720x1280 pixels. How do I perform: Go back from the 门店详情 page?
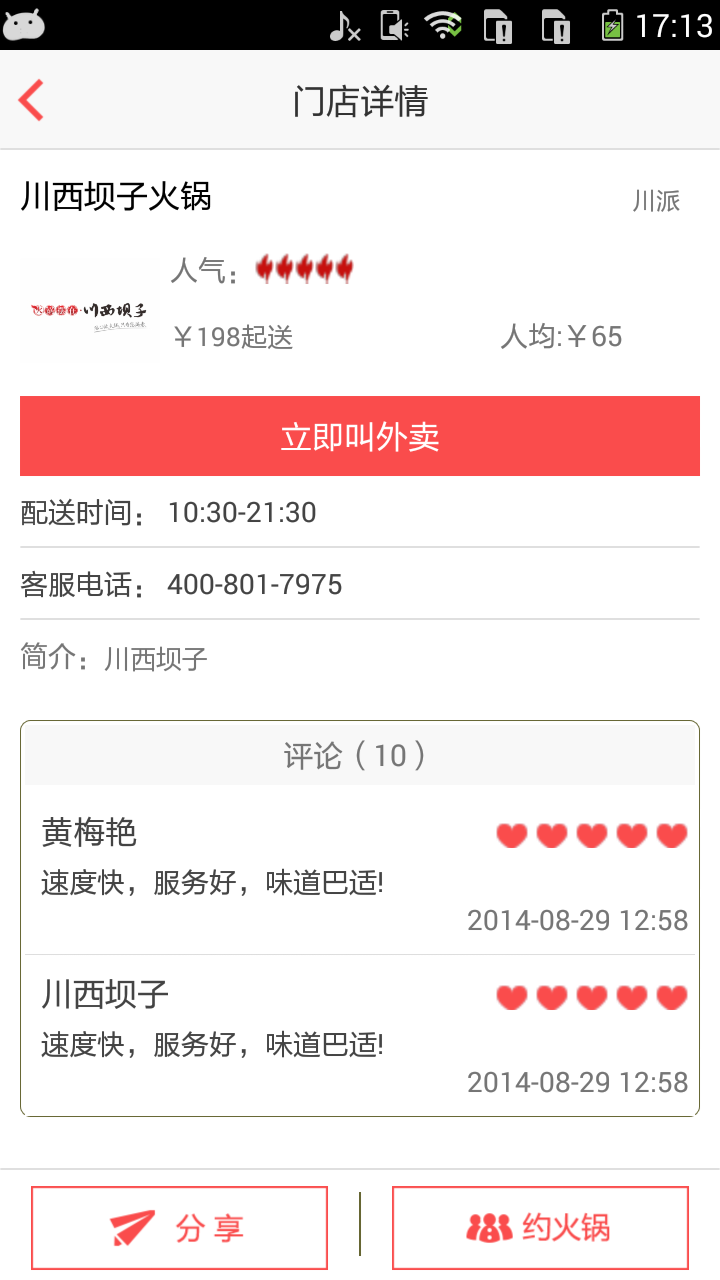coord(32,101)
